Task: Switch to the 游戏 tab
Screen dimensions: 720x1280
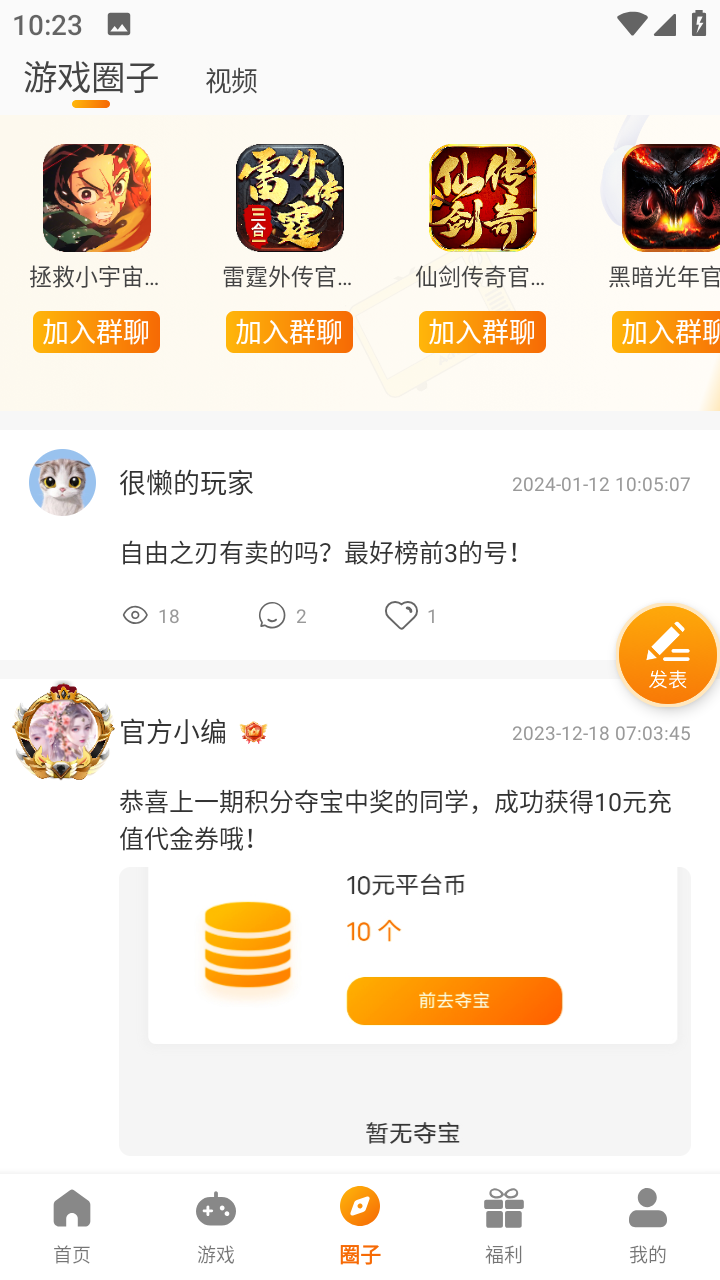Action: tap(216, 1225)
